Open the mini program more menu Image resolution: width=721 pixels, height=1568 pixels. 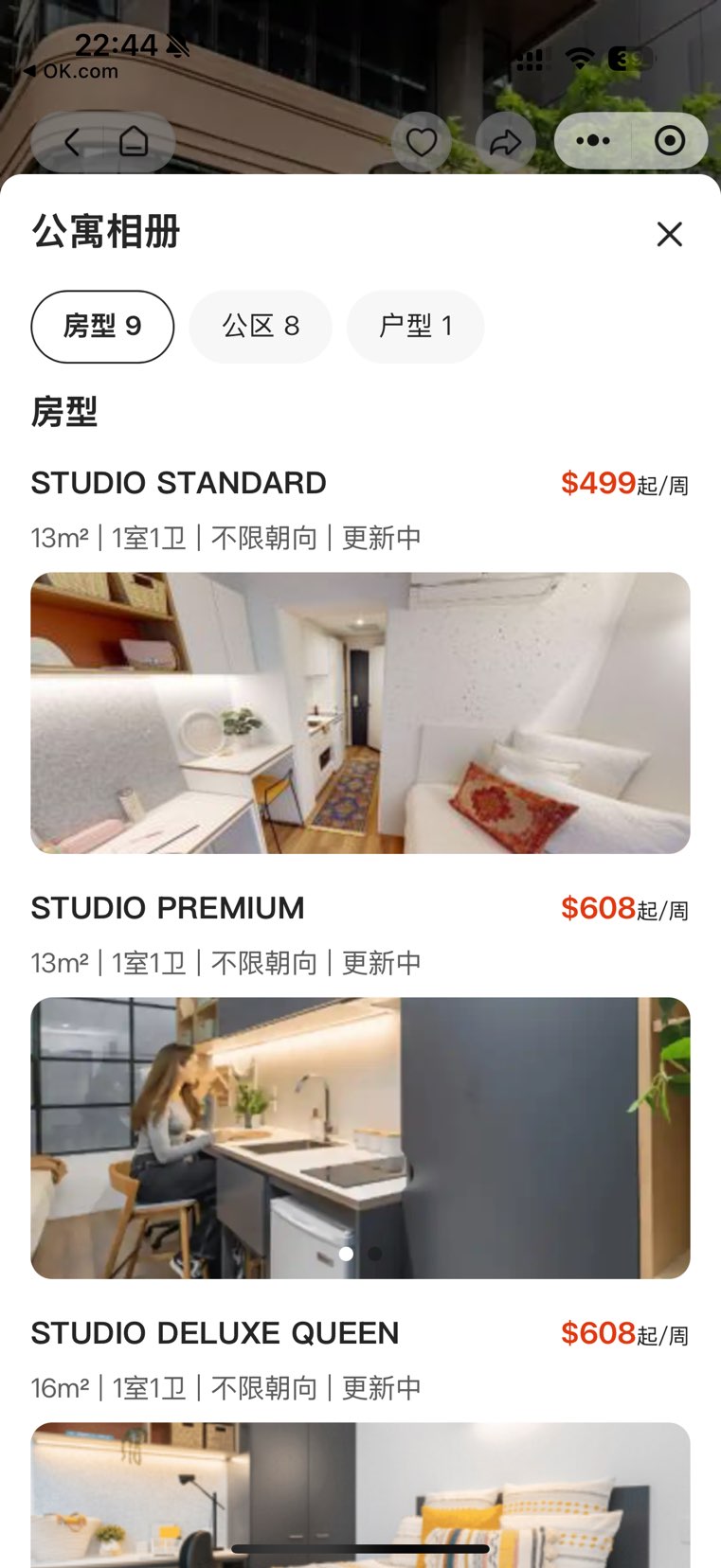(593, 141)
